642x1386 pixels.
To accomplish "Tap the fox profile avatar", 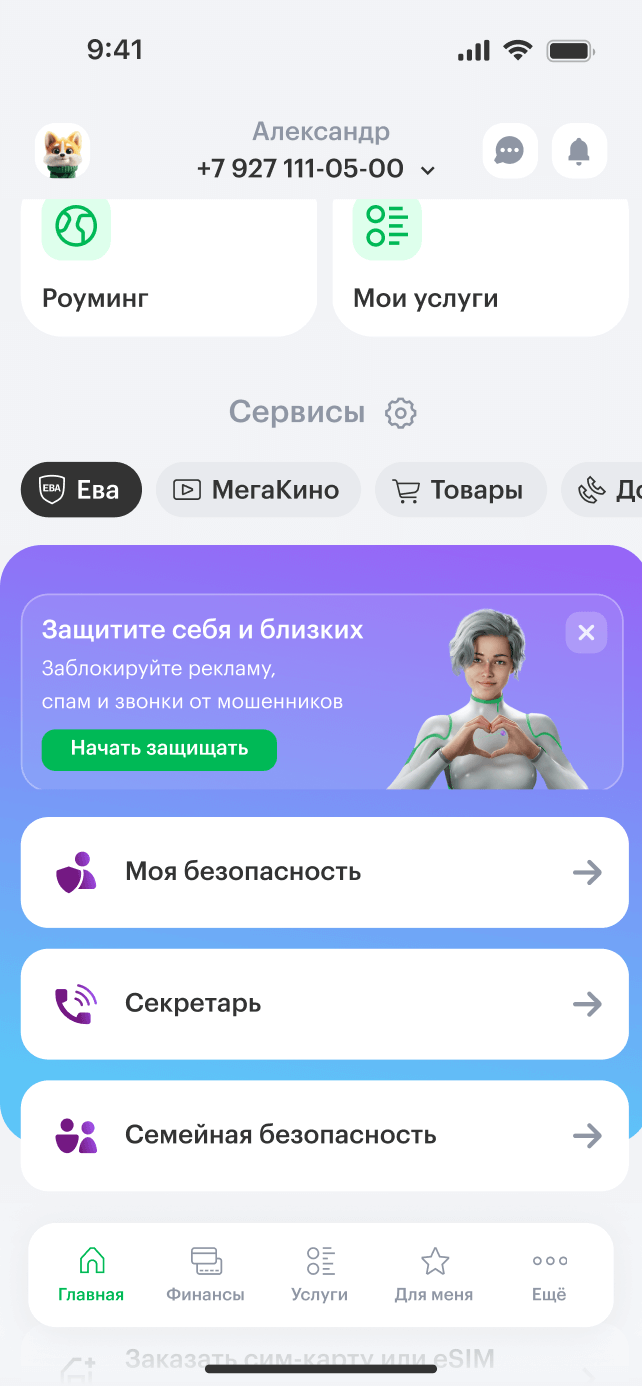I will pos(62,151).
